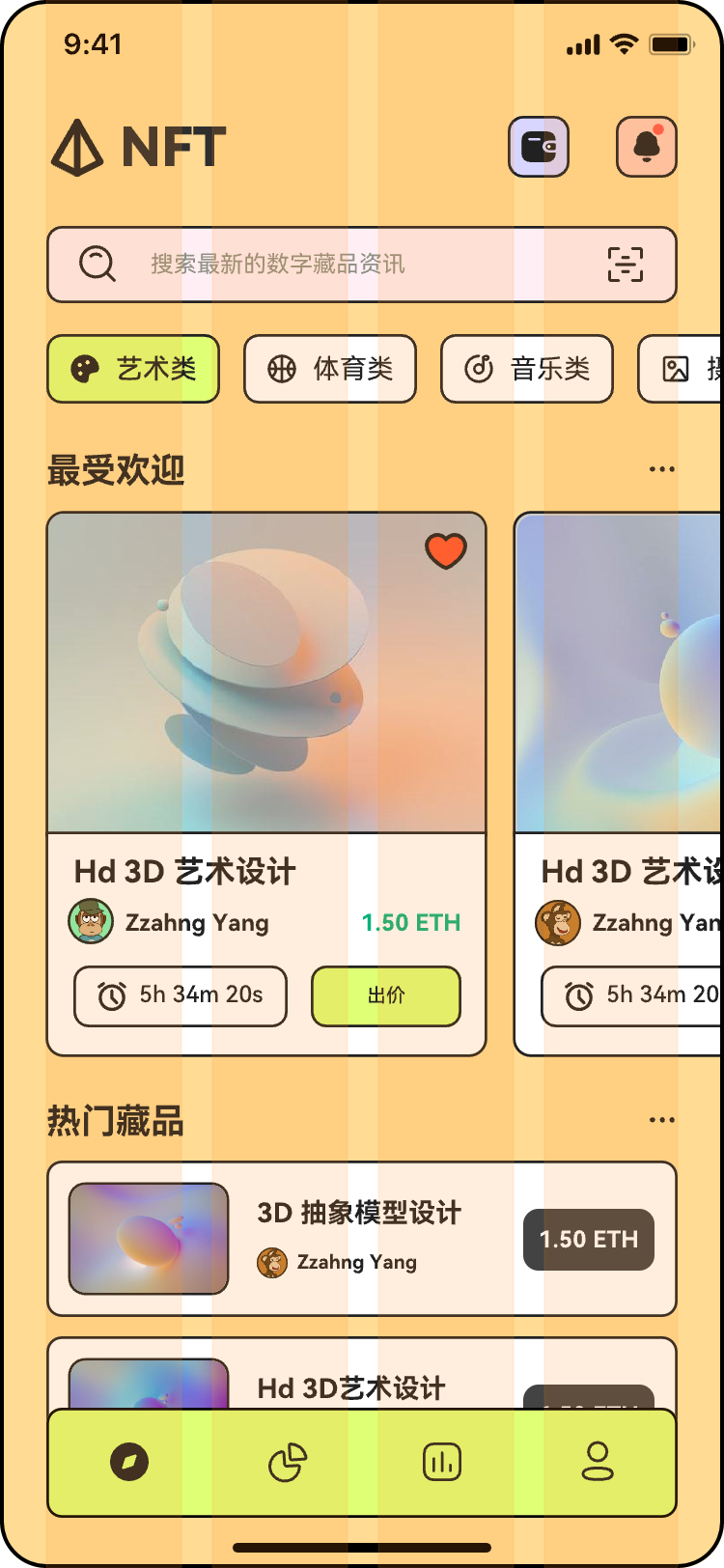Switch to the pie chart tab
Screen dimensions: 724x1568
[287, 1462]
